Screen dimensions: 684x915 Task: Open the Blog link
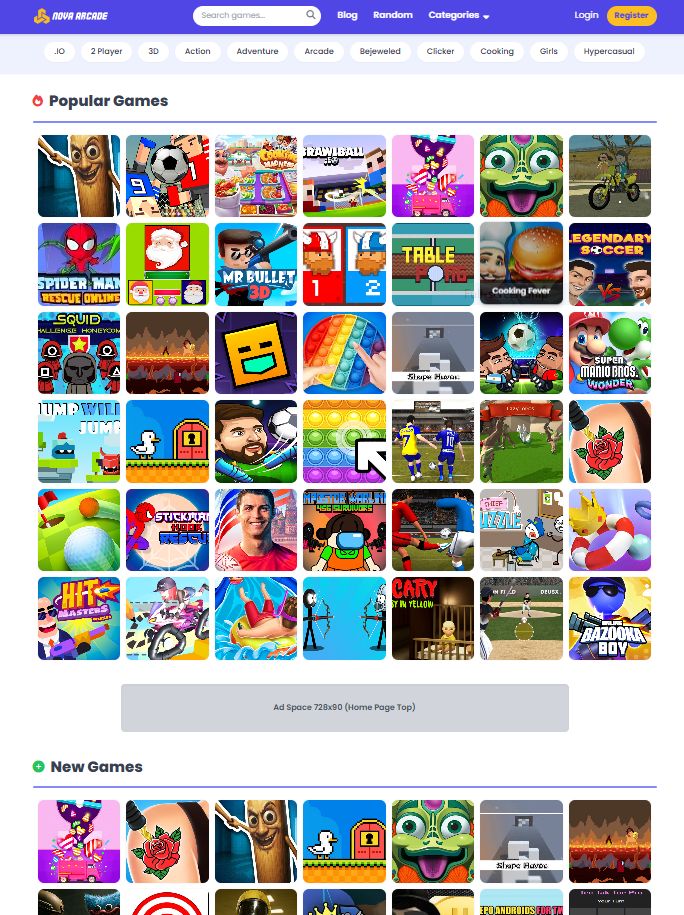(347, 16)
